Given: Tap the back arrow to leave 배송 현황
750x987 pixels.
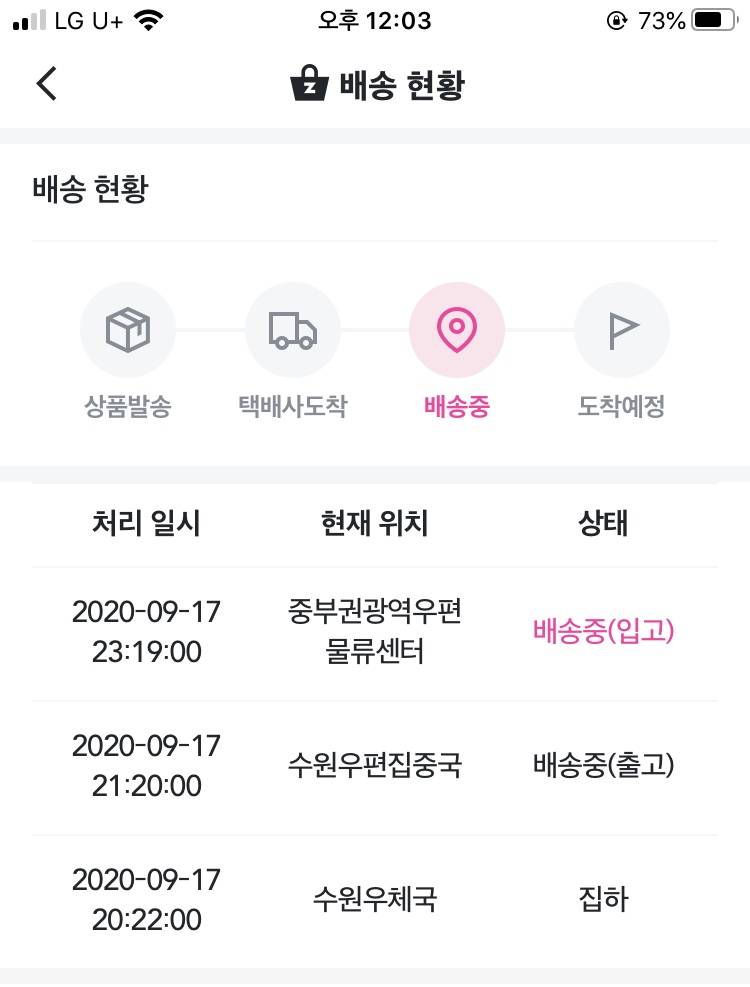Looking at the screenshot, I should coord(44,84).
